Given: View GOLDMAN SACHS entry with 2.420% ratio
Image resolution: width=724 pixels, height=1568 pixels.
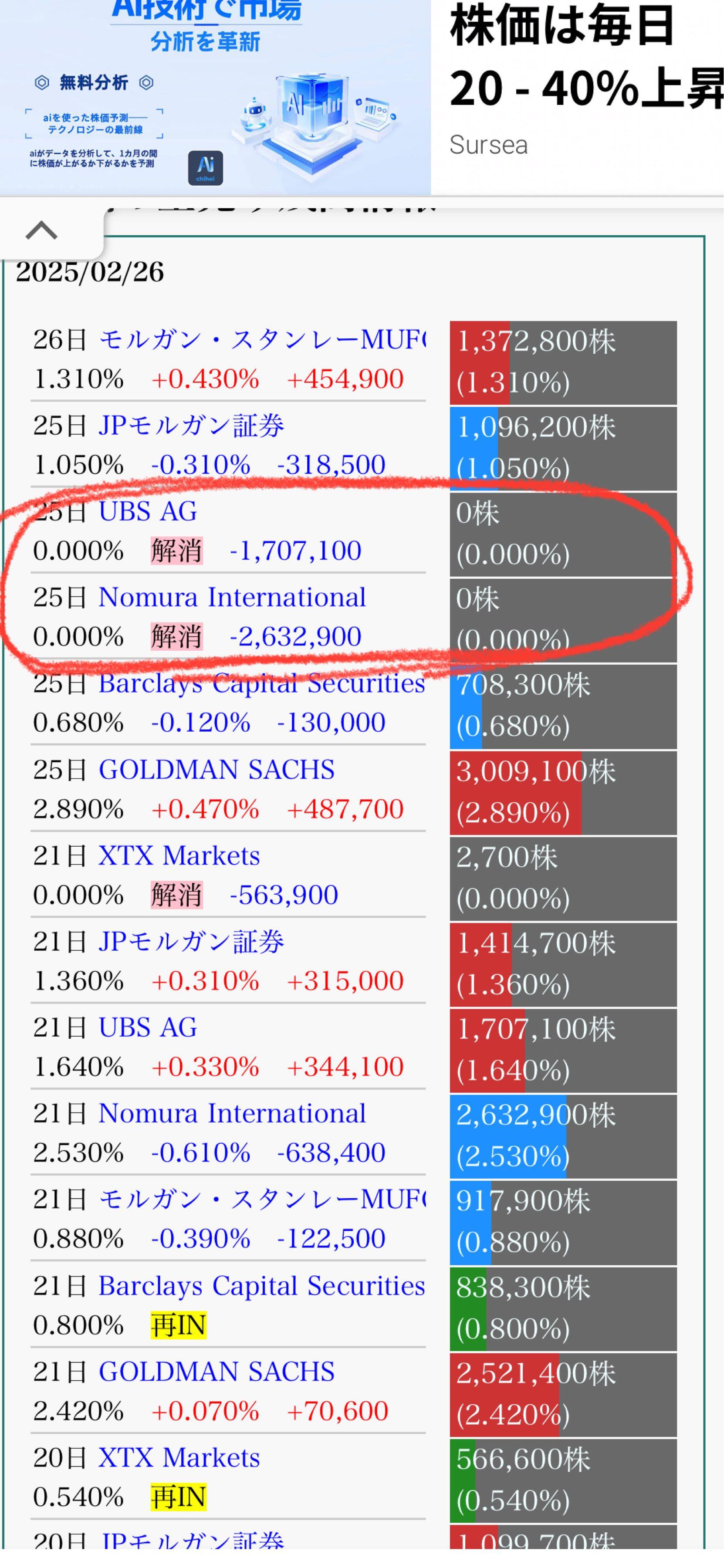Looking at the screenshot, I should 216,1372.
